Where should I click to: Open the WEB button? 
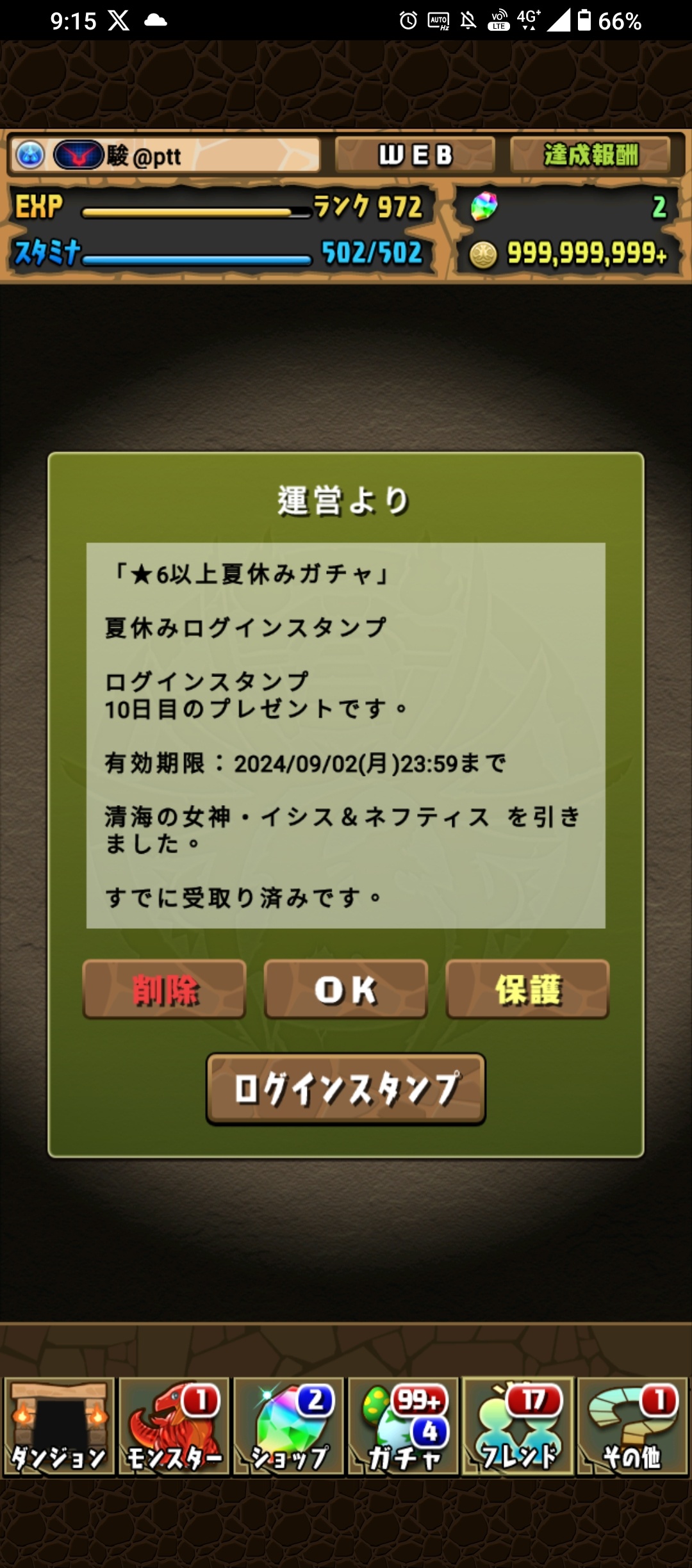415,155
